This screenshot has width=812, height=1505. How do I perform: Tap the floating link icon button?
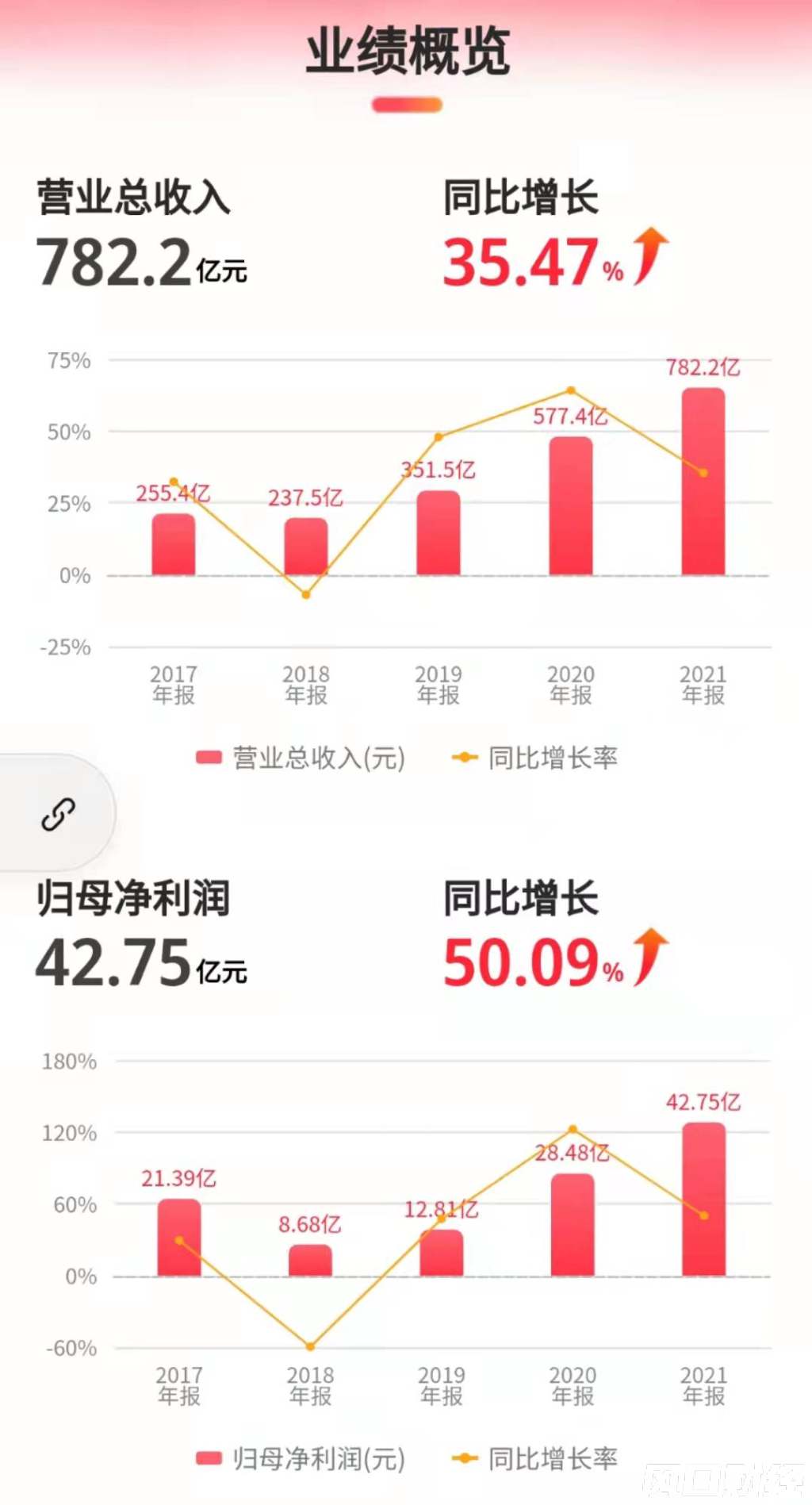tap(57, 814)
